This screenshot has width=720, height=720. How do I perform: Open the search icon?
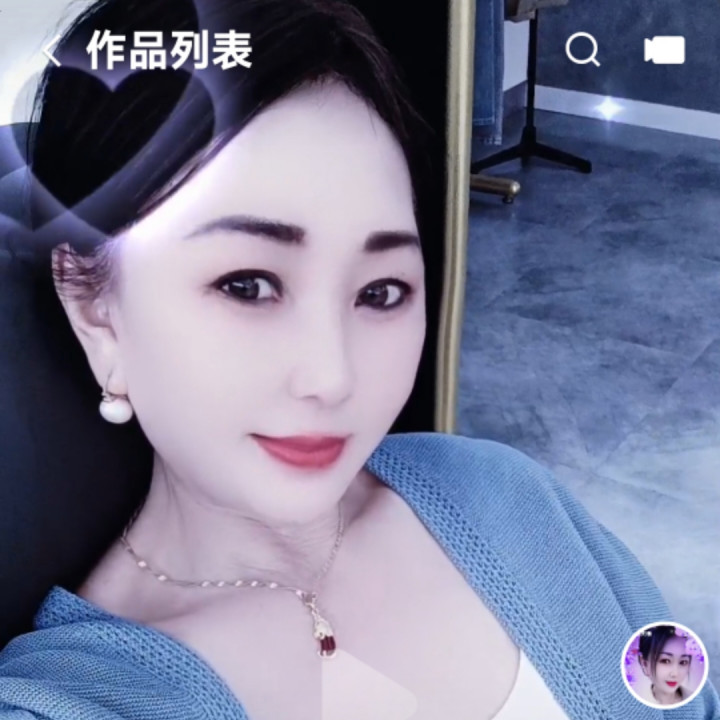[582, 50]
